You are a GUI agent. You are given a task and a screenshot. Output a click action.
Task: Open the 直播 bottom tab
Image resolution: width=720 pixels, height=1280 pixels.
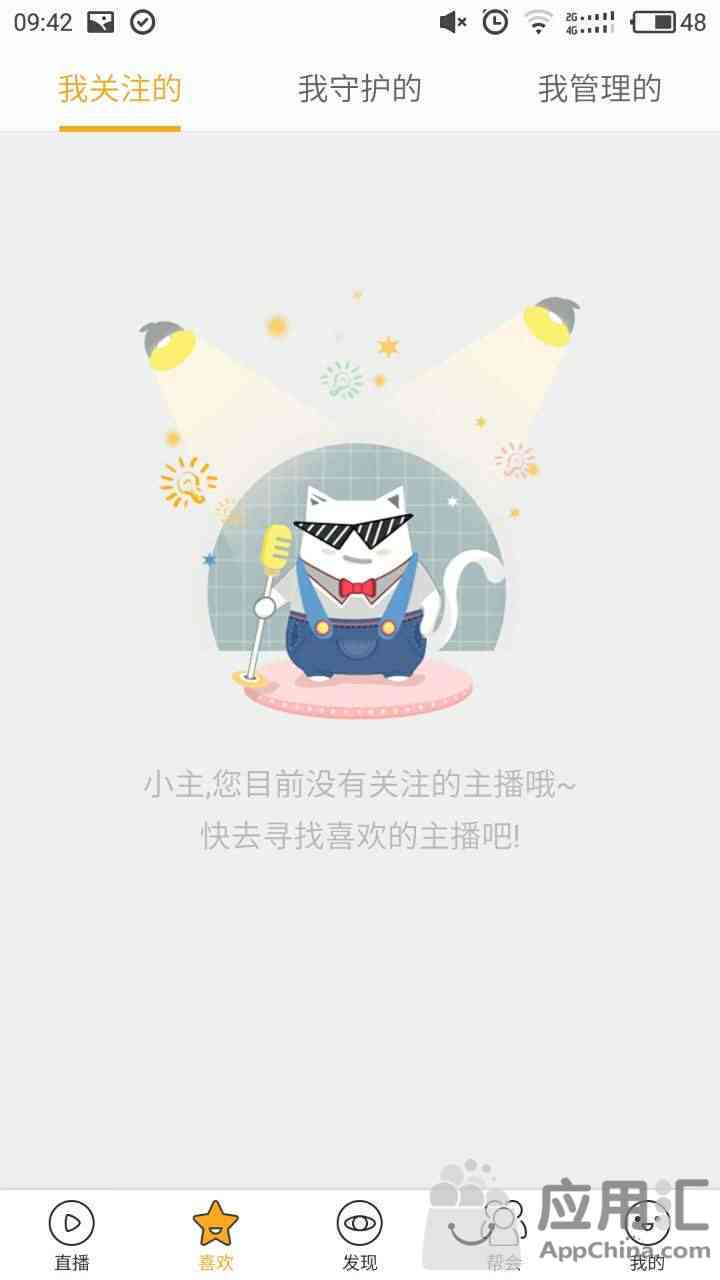coord(72,1236)
